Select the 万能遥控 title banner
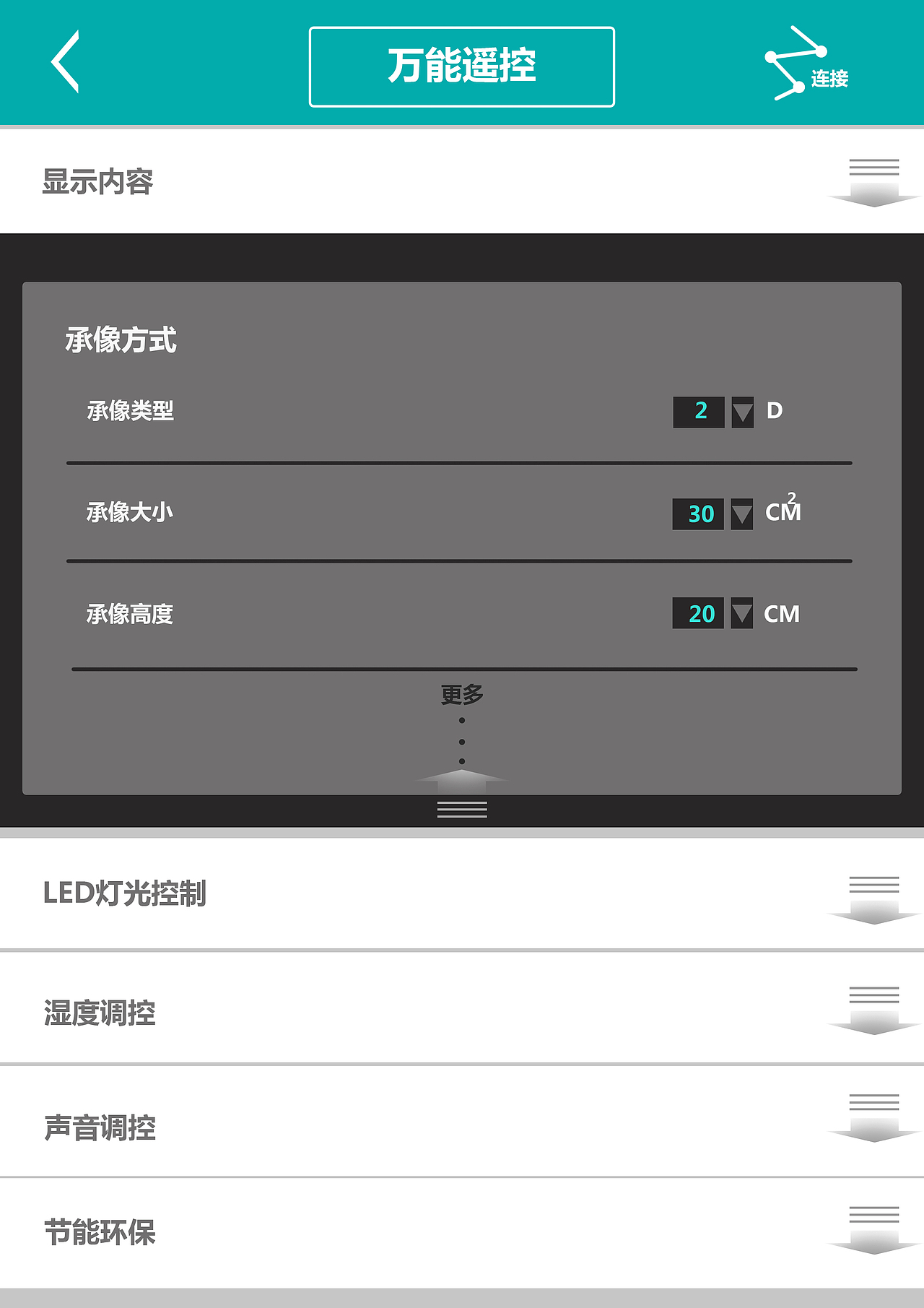The width and height of the screenshot is (924, 1308). [x=461, y=64]
